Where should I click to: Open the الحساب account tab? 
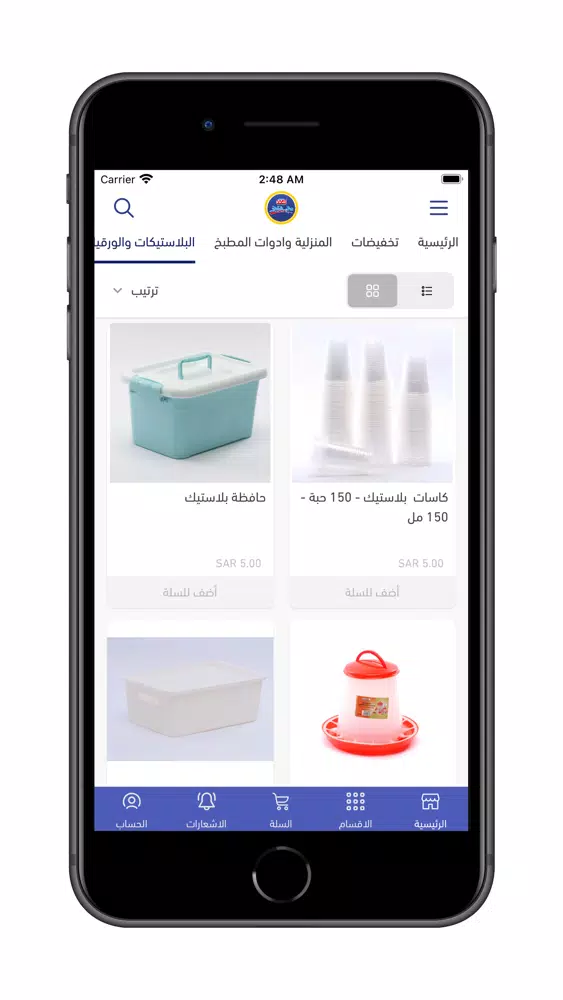coord(131,810)
